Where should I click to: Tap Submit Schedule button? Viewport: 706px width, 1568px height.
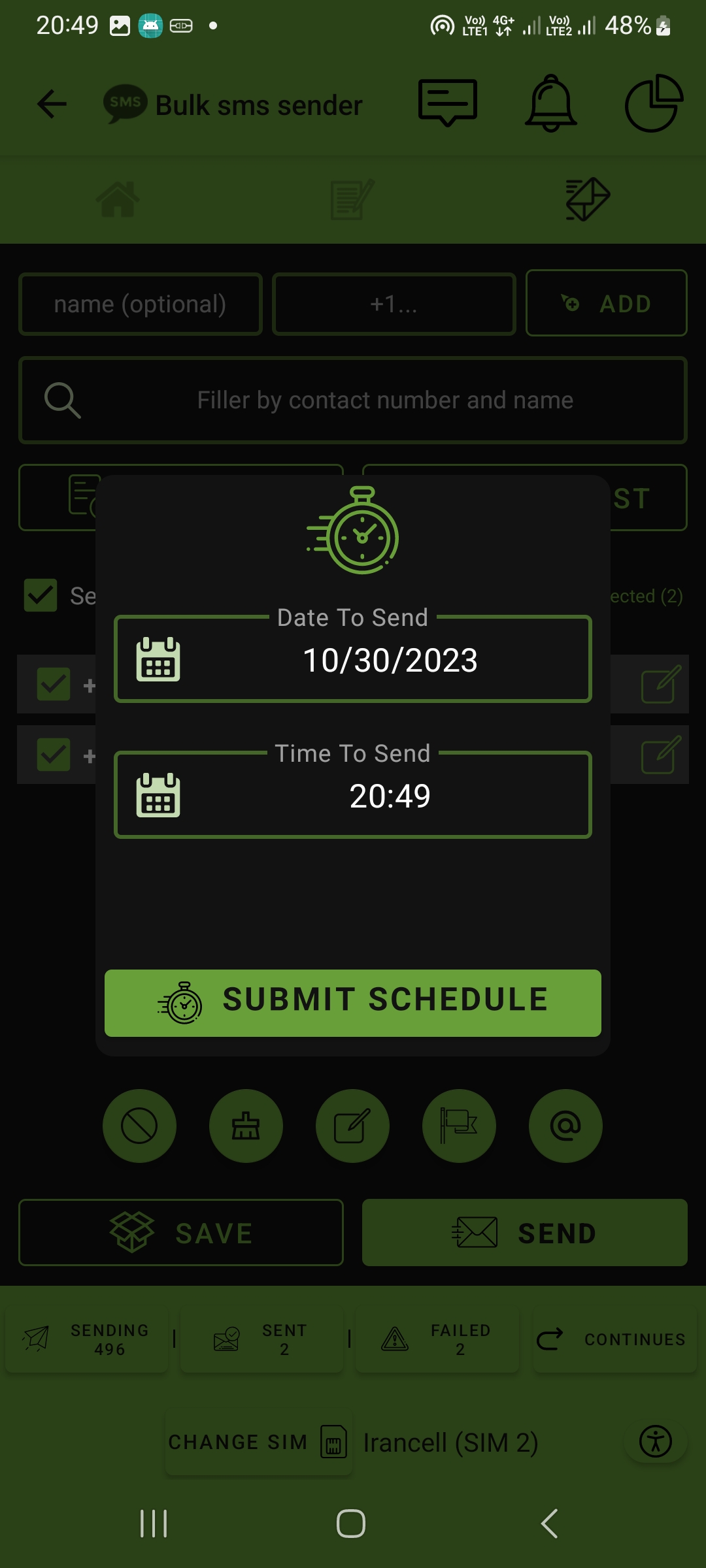(353, 1002)
